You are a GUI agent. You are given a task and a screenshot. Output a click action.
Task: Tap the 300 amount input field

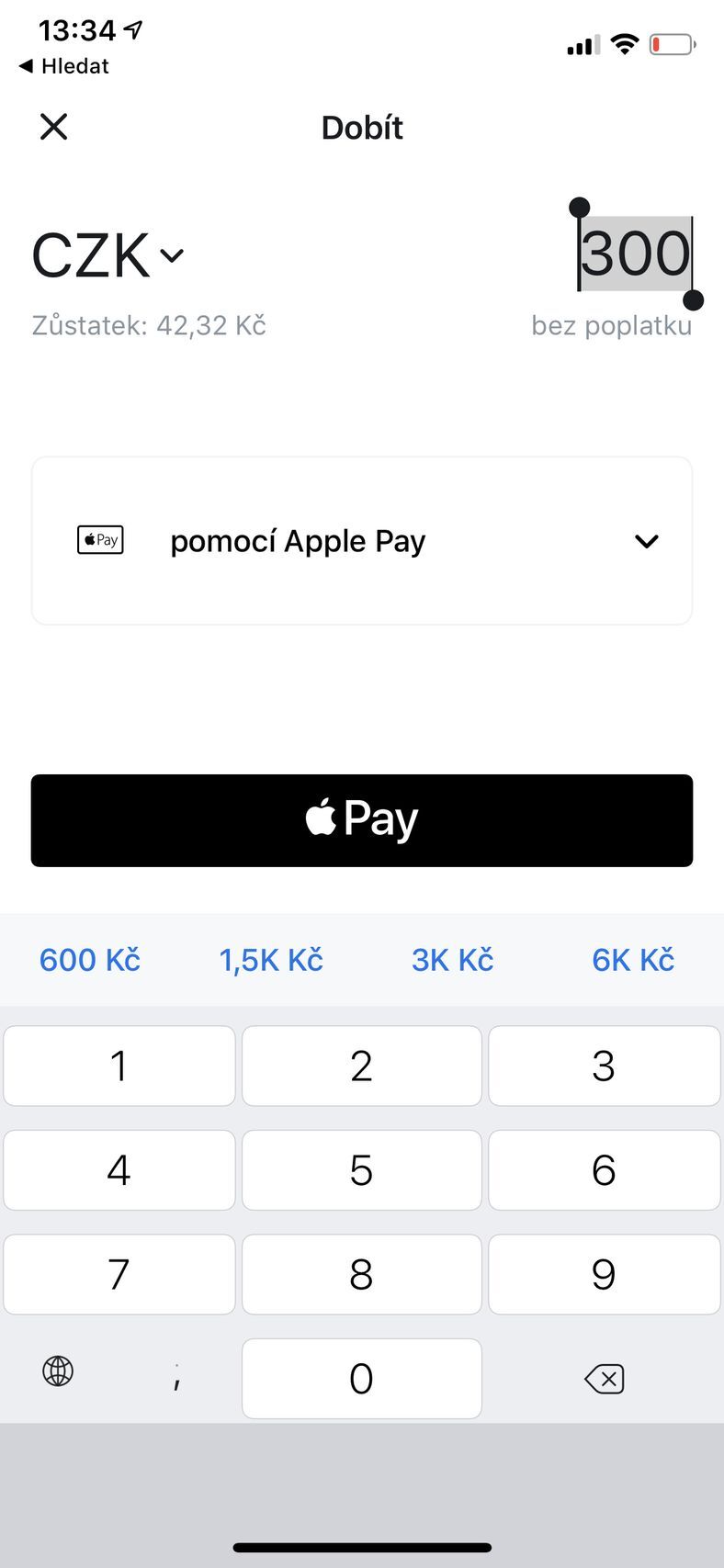pyautogui.click(x=635, y=254)
